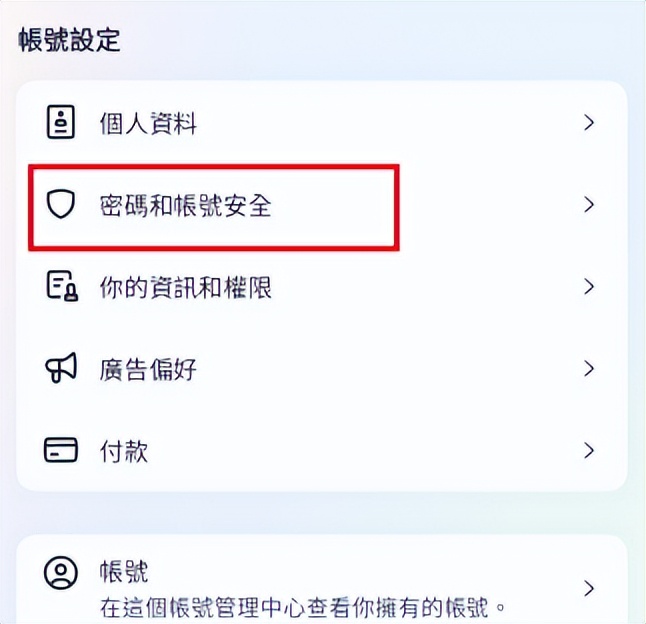Open 個人資料 settings
Screen dimensions: 646x624
pos(148,124)
